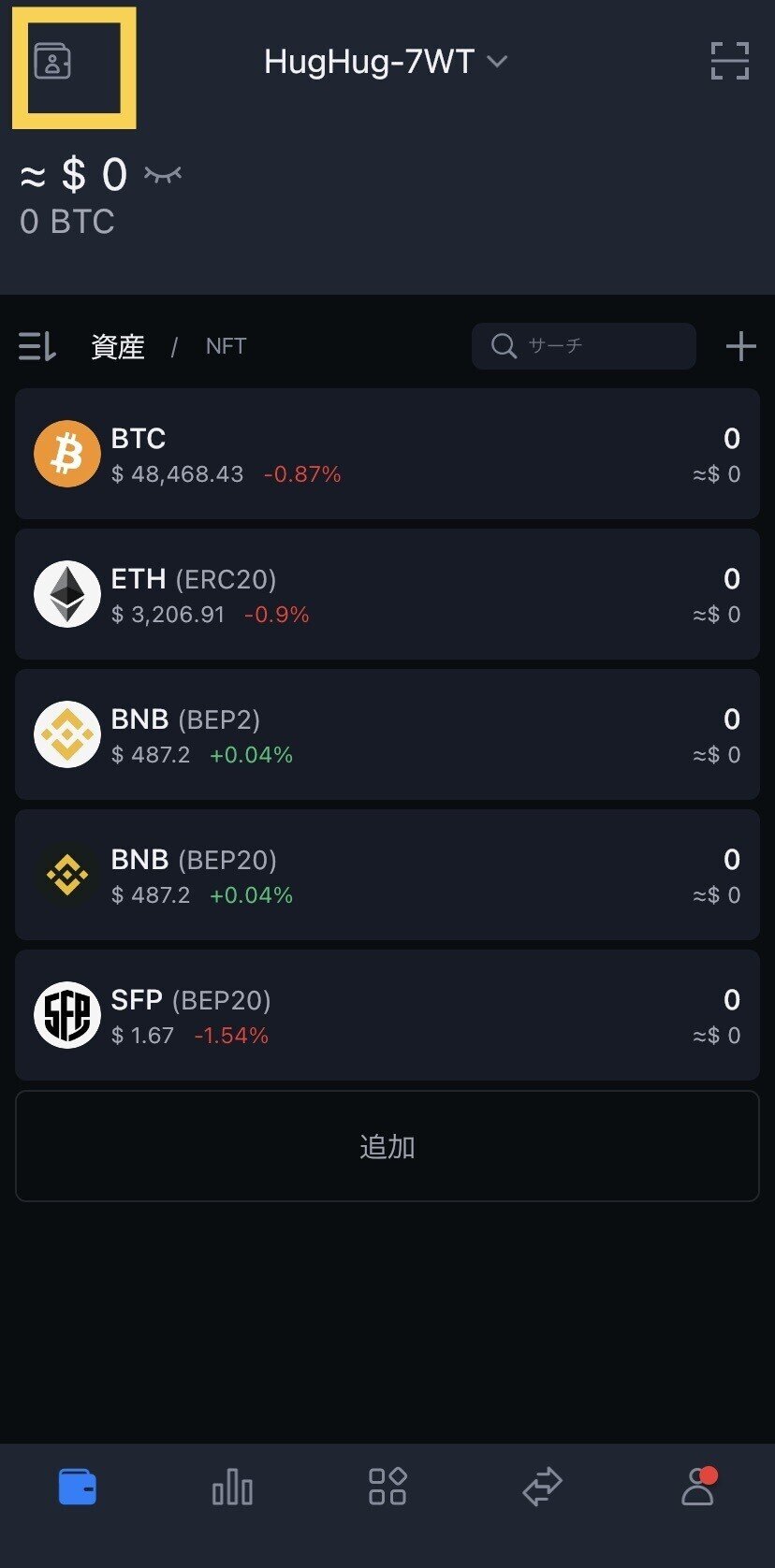View the BNB (BEP2) asset

coord(387,734)
